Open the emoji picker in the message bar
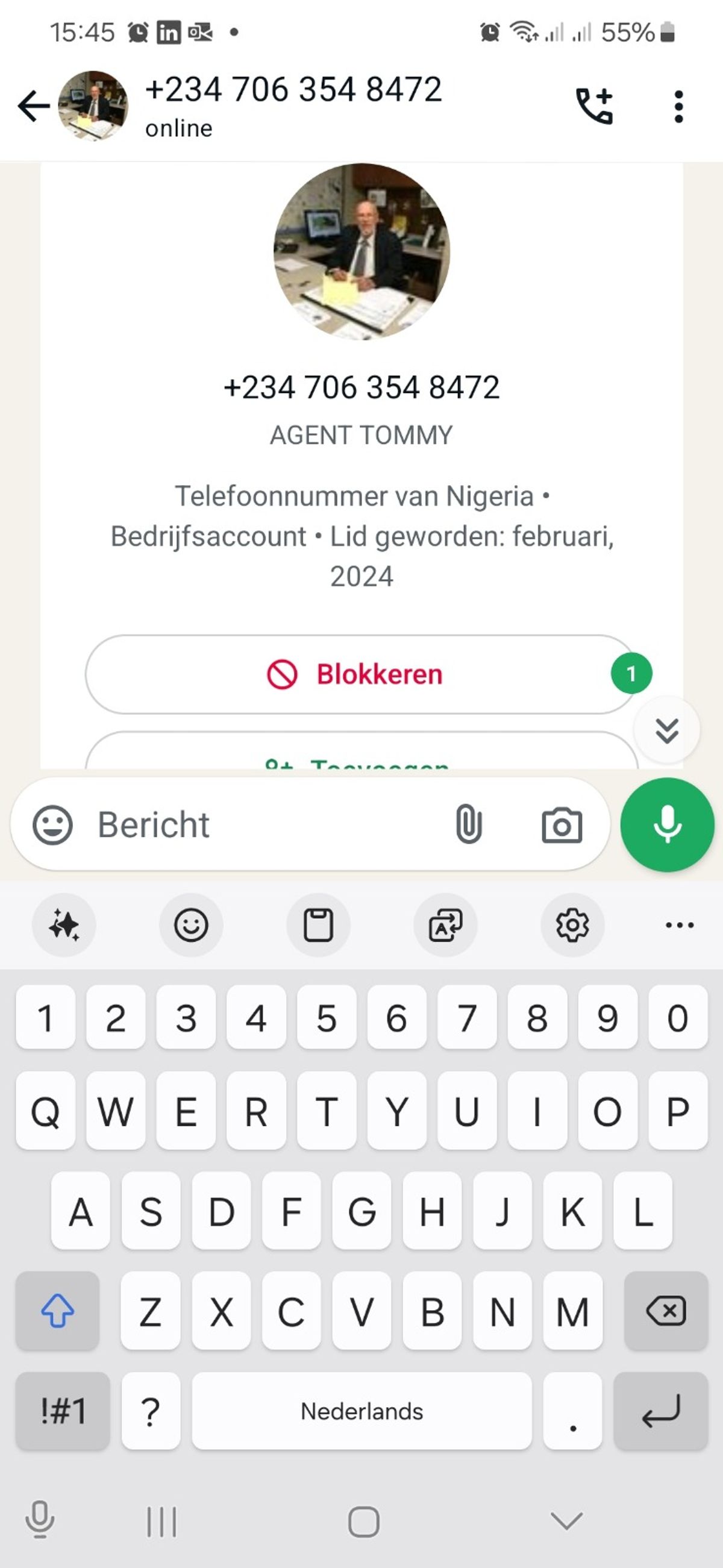 click(53, 825)
